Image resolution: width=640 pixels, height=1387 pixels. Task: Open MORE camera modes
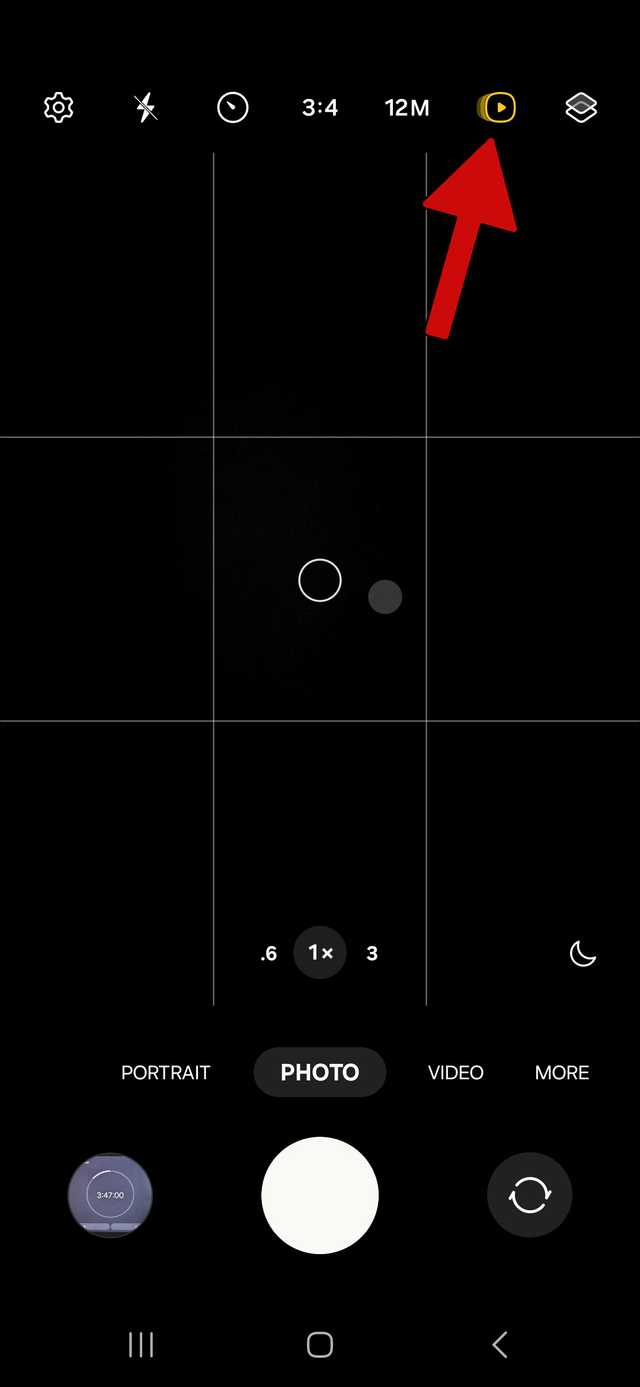click(562, 1073)
